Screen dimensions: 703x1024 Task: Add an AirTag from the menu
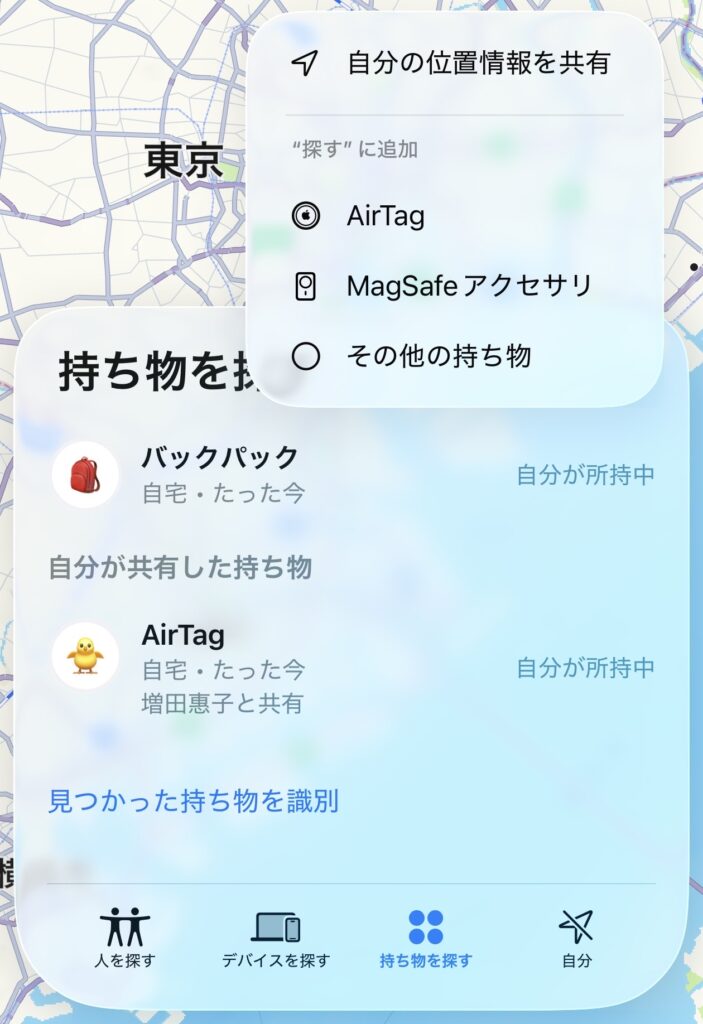(x=455, y=216)
